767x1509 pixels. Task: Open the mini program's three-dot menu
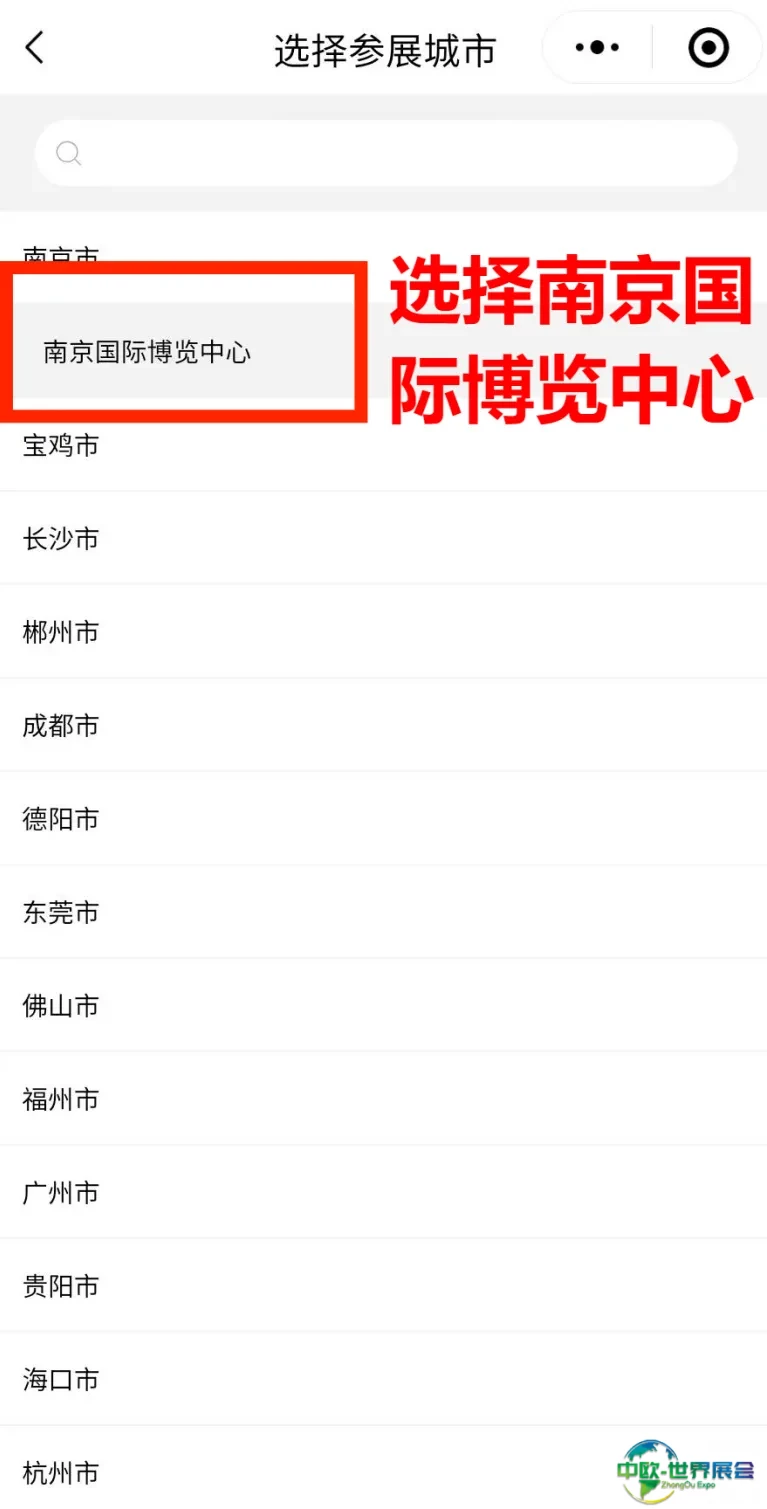(x=598, y=48)
